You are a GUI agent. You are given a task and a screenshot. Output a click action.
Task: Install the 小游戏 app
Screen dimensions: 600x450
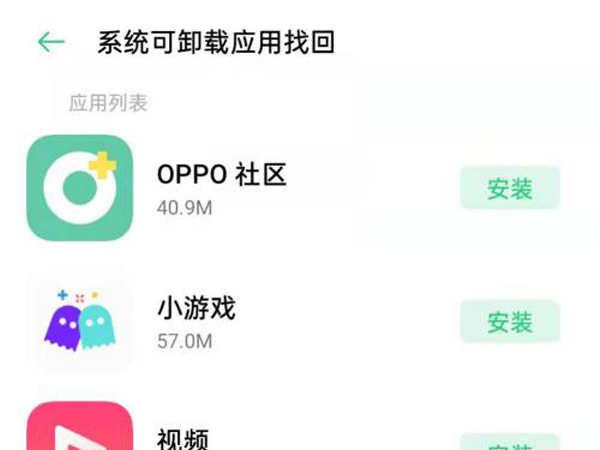(x=509, y=321)
